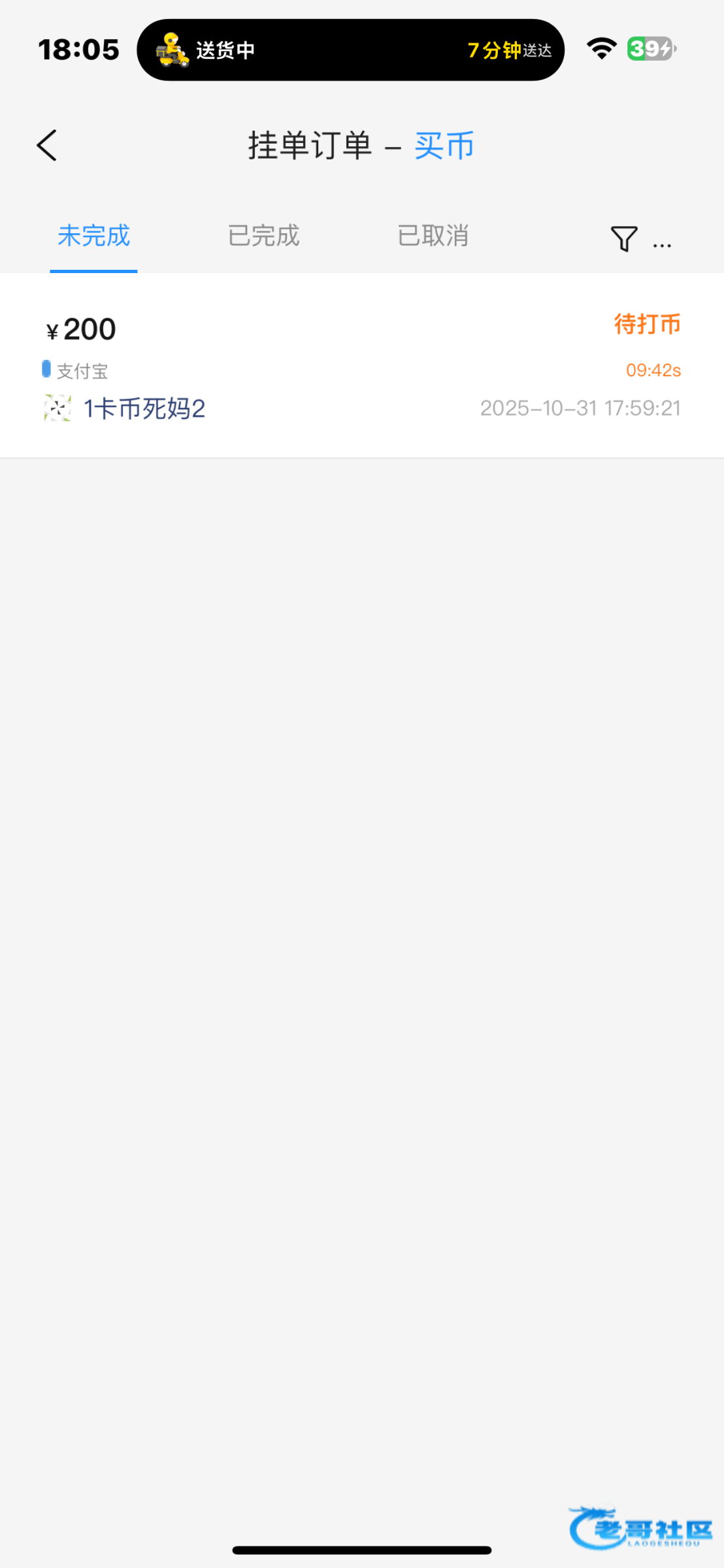
Task: Switch to the 已完成 tab
Action: [263, 236]
